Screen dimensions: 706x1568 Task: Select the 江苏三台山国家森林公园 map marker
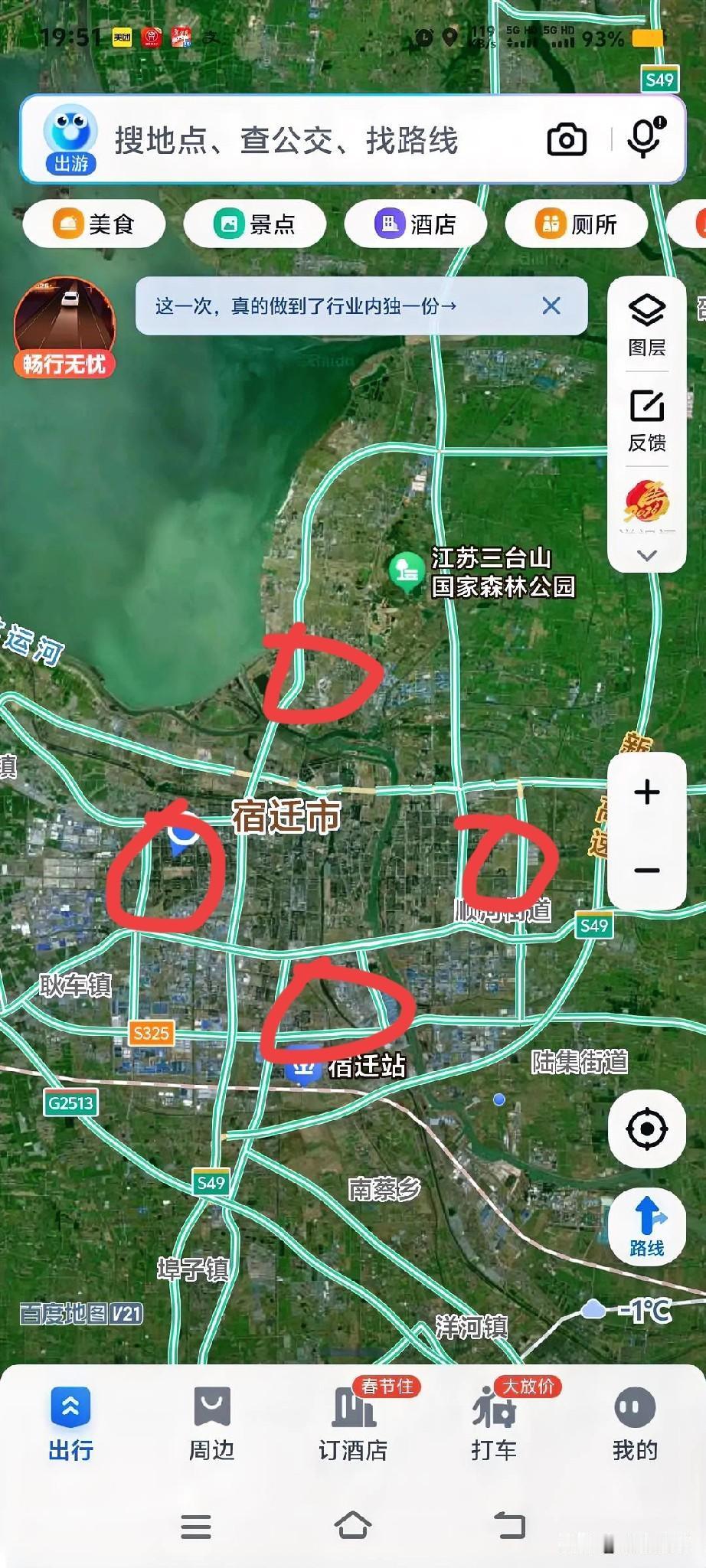[x=406, y=568]
